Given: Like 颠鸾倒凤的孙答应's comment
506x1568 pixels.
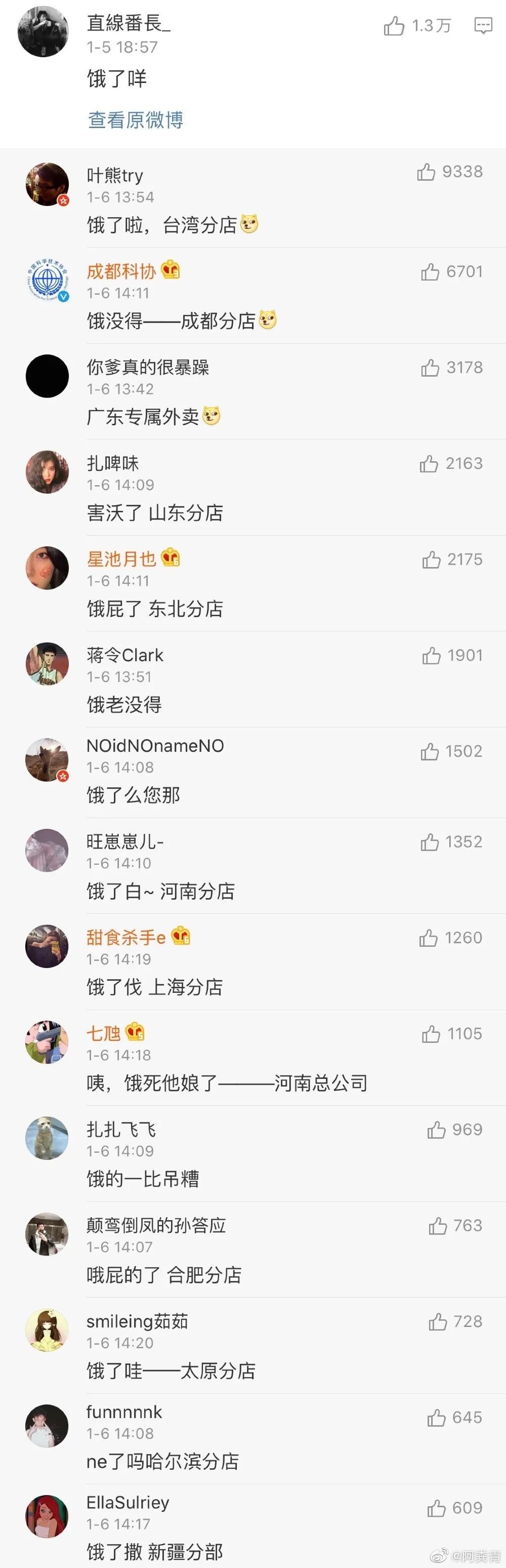Looking at the screenshot, I should (x=437, y=1226).
